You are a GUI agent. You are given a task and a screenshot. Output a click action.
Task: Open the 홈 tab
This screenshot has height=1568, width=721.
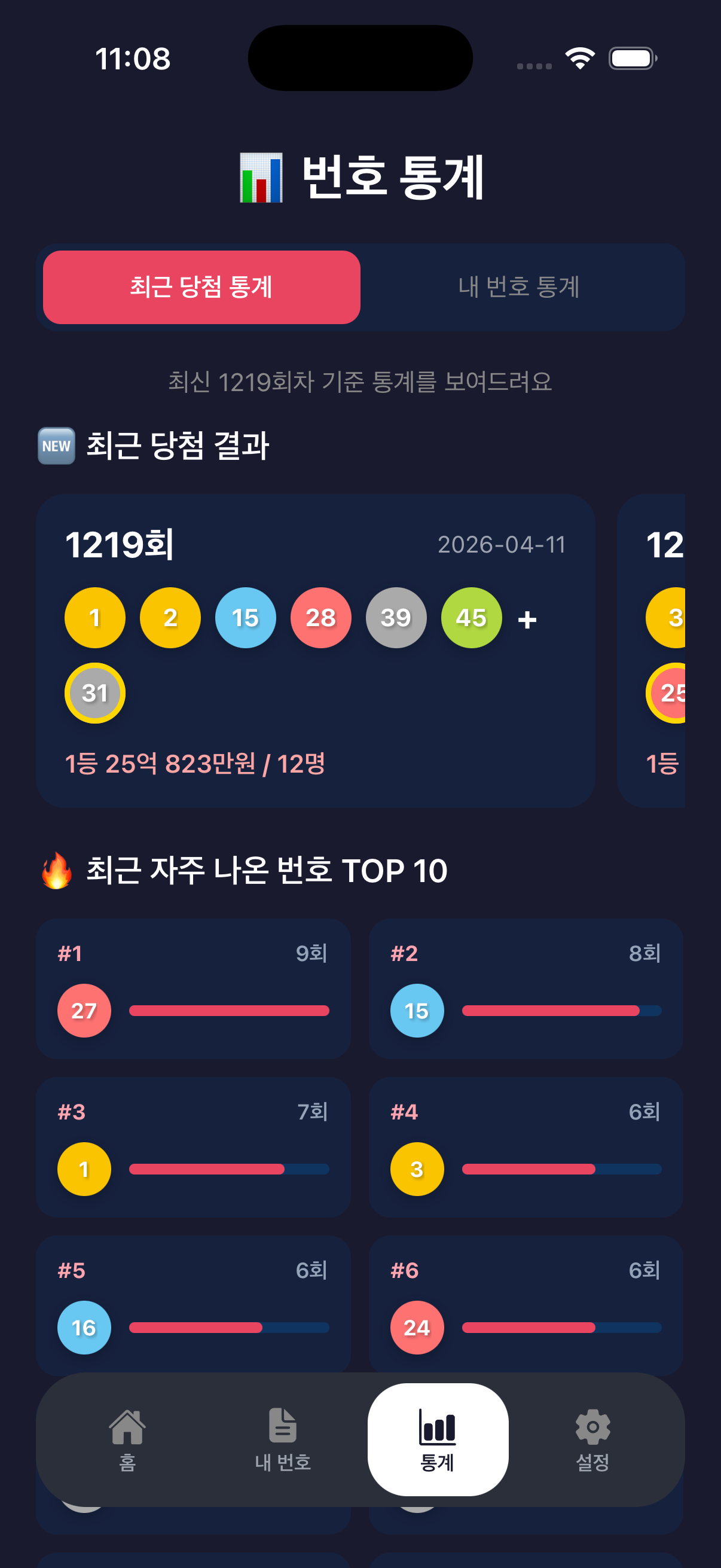(127, 1439)
